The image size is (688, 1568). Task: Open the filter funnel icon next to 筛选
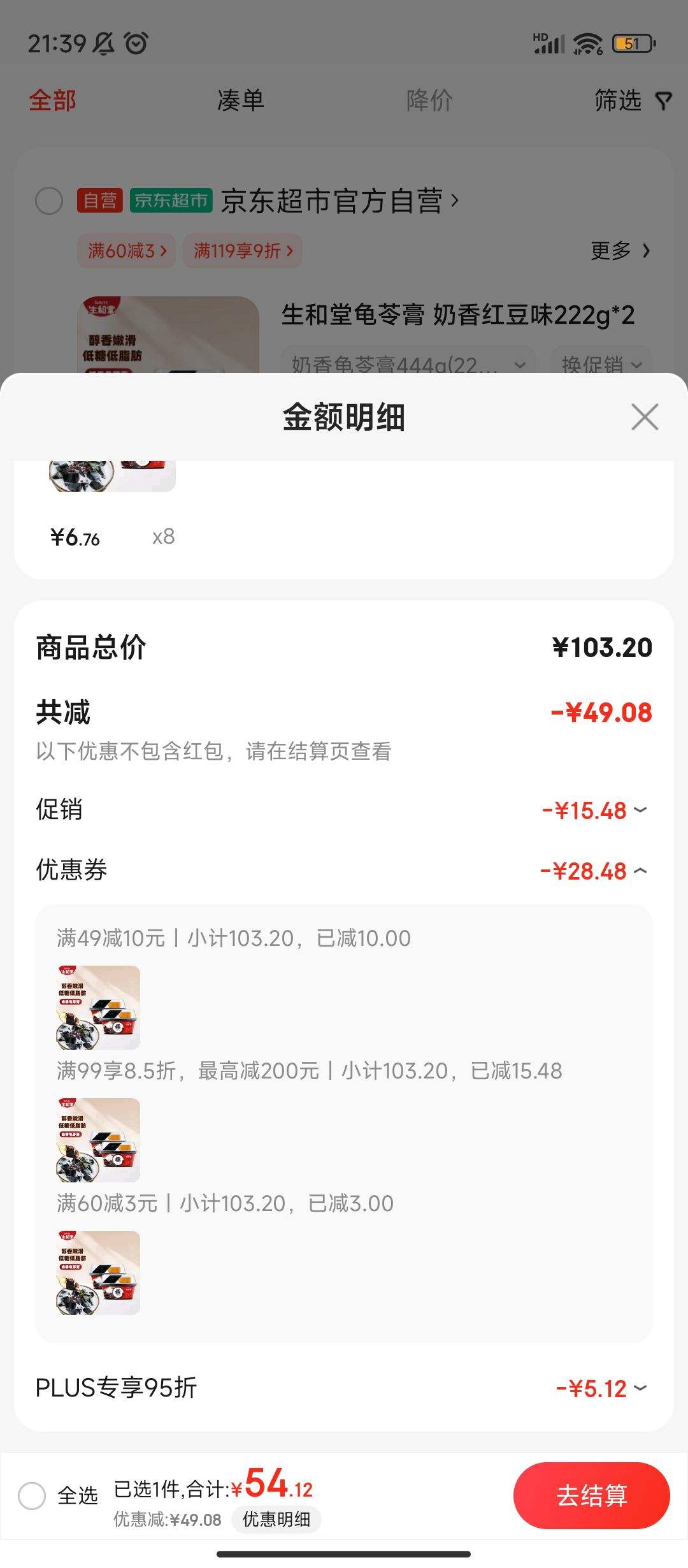click(664, 101)
